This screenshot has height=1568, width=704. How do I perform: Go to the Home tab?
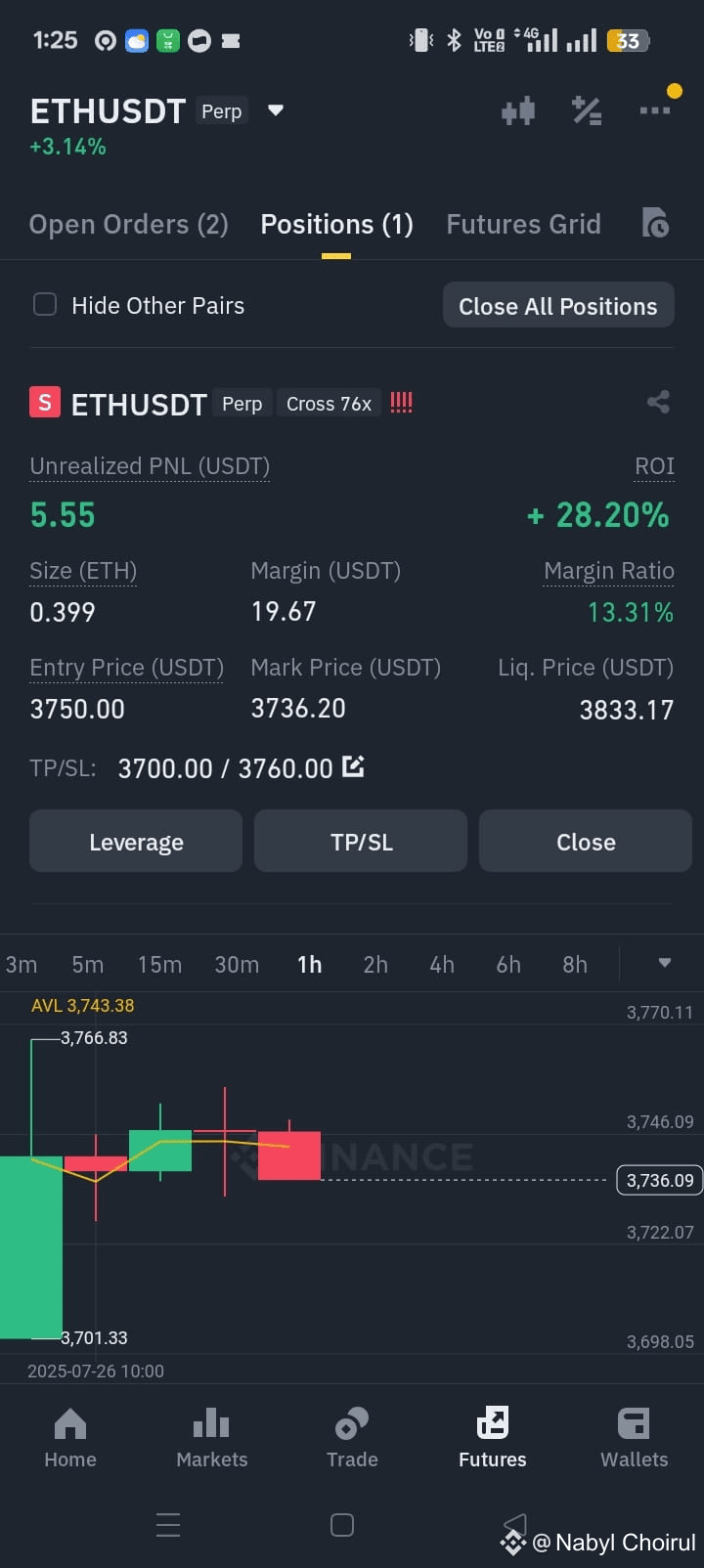[70, 1438]
